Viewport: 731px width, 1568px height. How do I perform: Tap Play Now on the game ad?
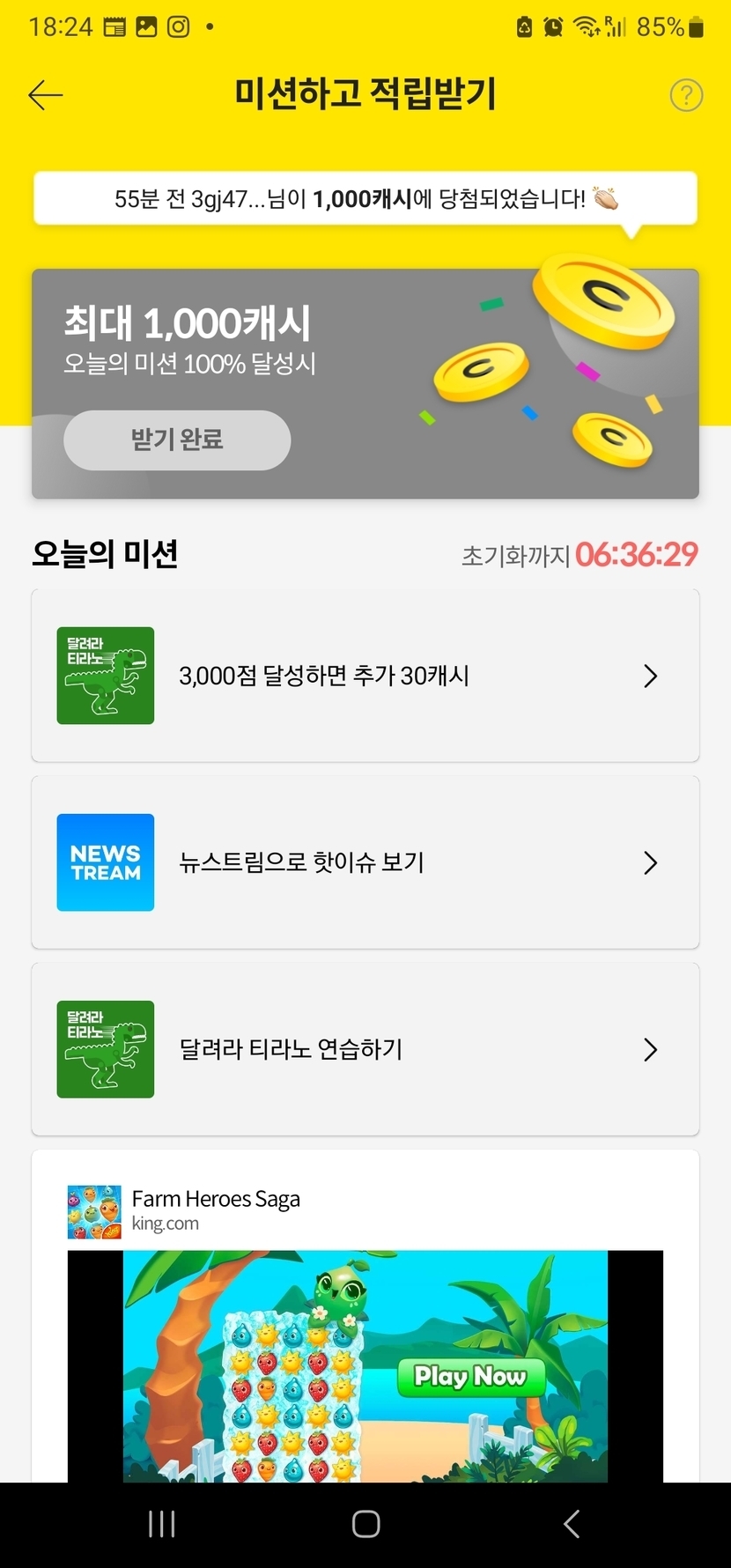469,1377
